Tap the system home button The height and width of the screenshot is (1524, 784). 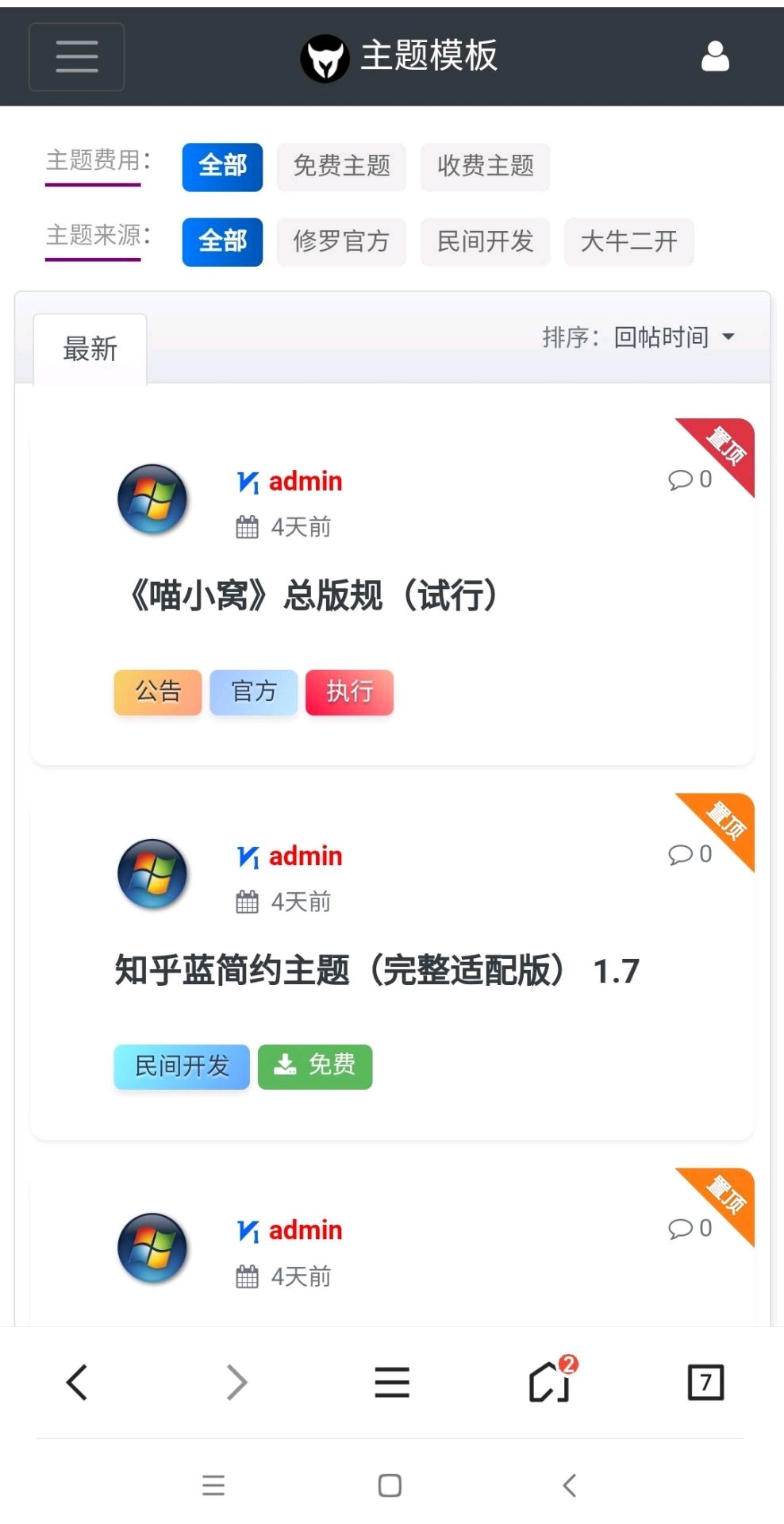pos(390,1485)
